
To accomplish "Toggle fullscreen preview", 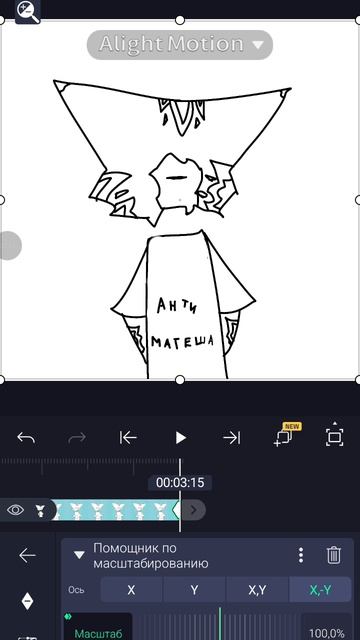I will pos(334,436).
